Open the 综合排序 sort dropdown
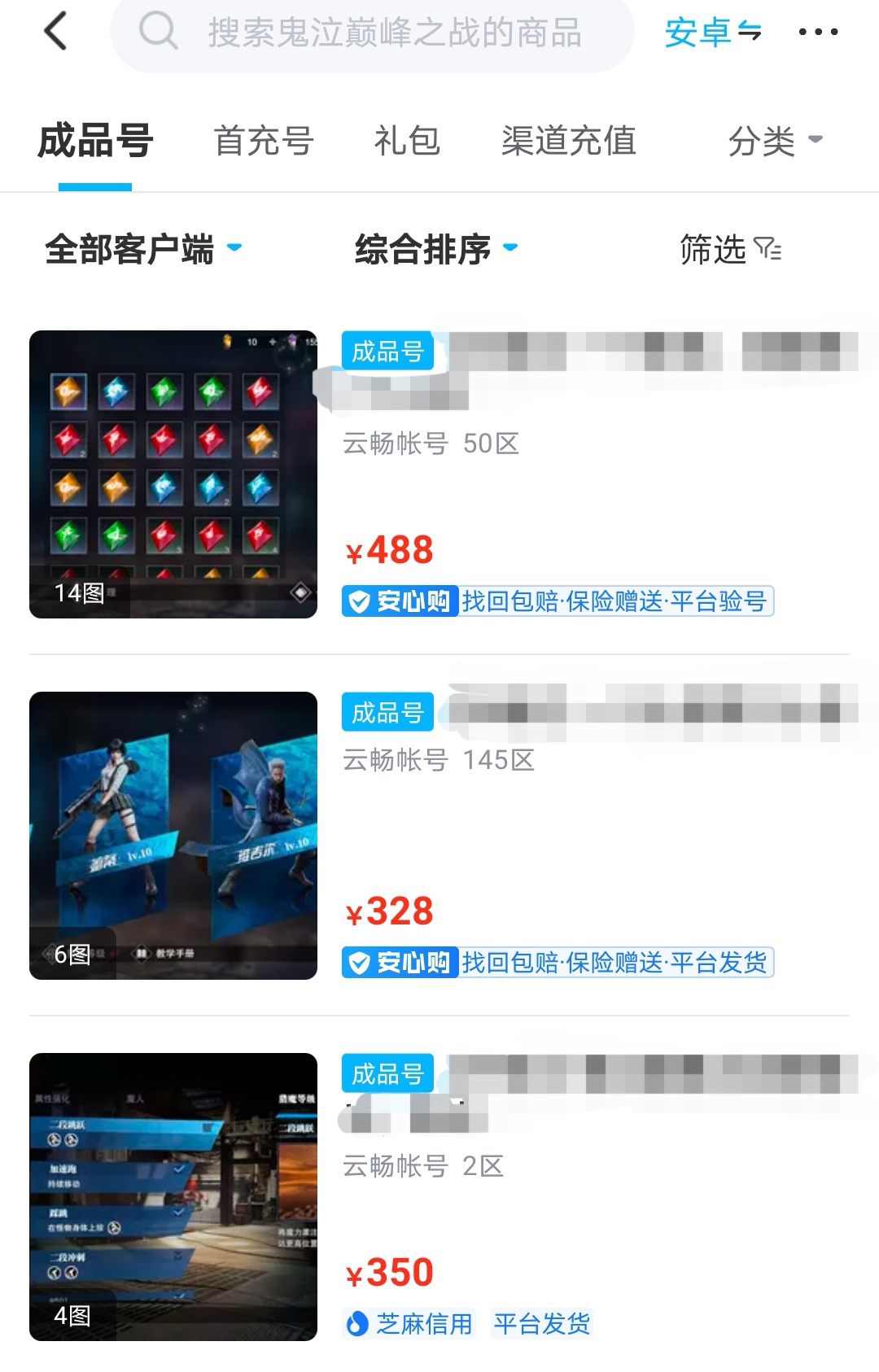879x1372 pixels. pos(435,249)
